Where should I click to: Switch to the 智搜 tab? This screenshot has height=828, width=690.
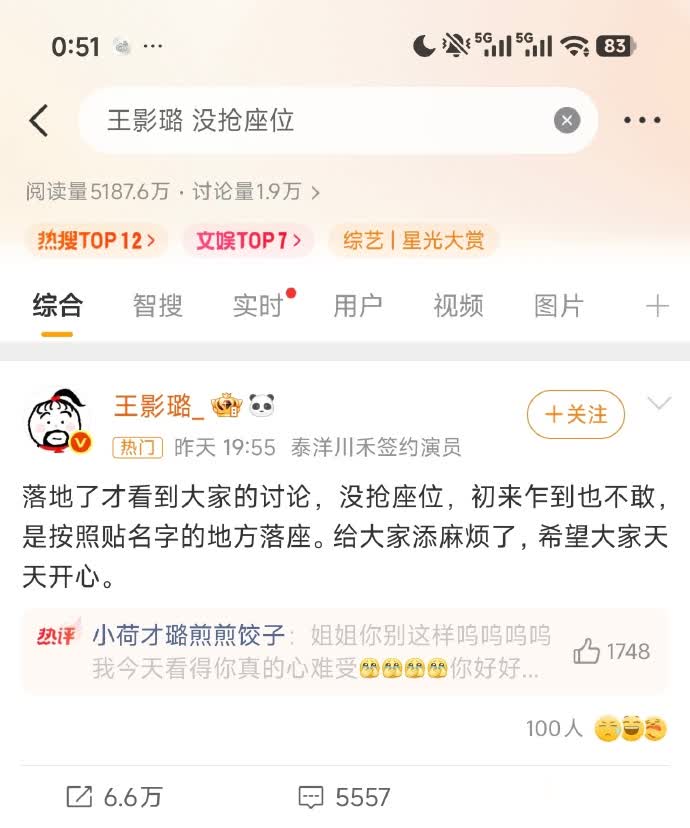pyautogui.click(x=158, y=306)
